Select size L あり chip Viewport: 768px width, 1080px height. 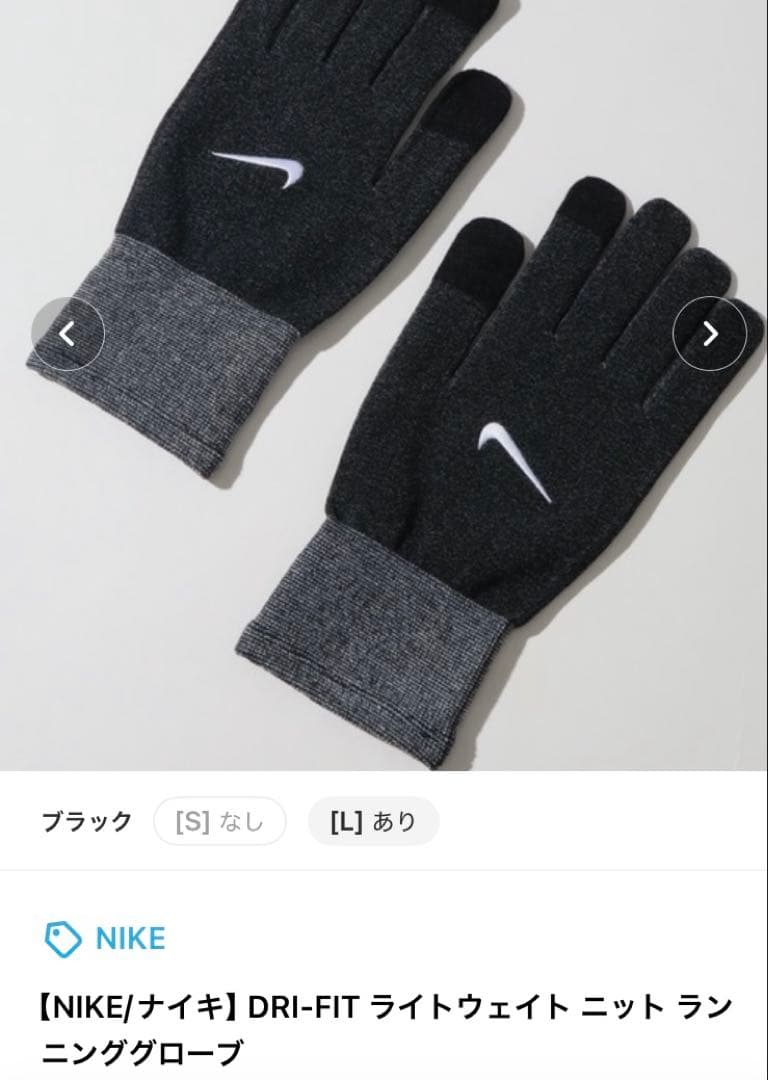373,821
